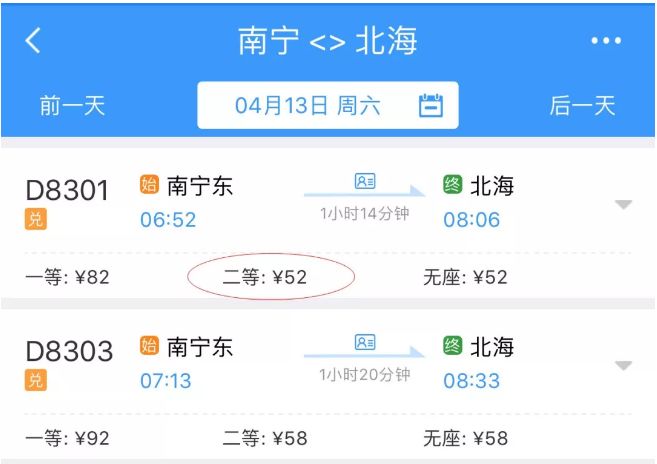The image size is (657, 464).
Task: Expand details arrow for train D8301
Action: [x=623, y=205]
